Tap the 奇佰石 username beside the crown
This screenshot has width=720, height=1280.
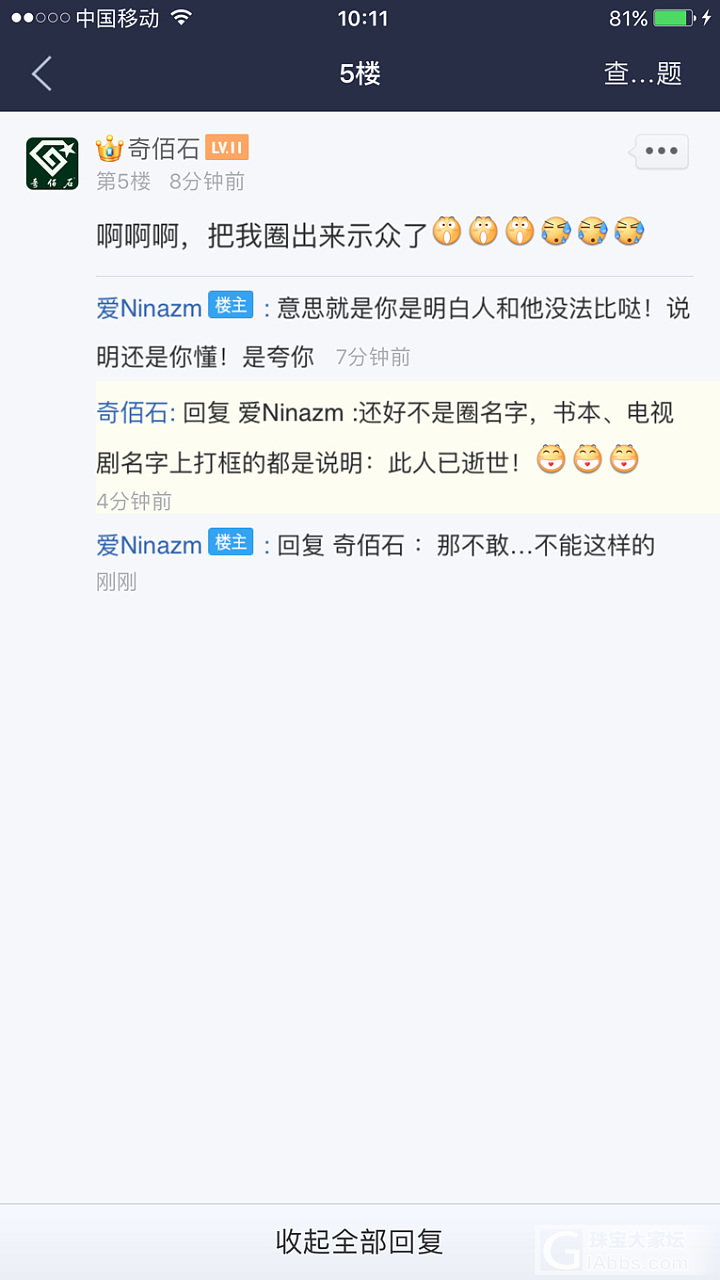163,149
